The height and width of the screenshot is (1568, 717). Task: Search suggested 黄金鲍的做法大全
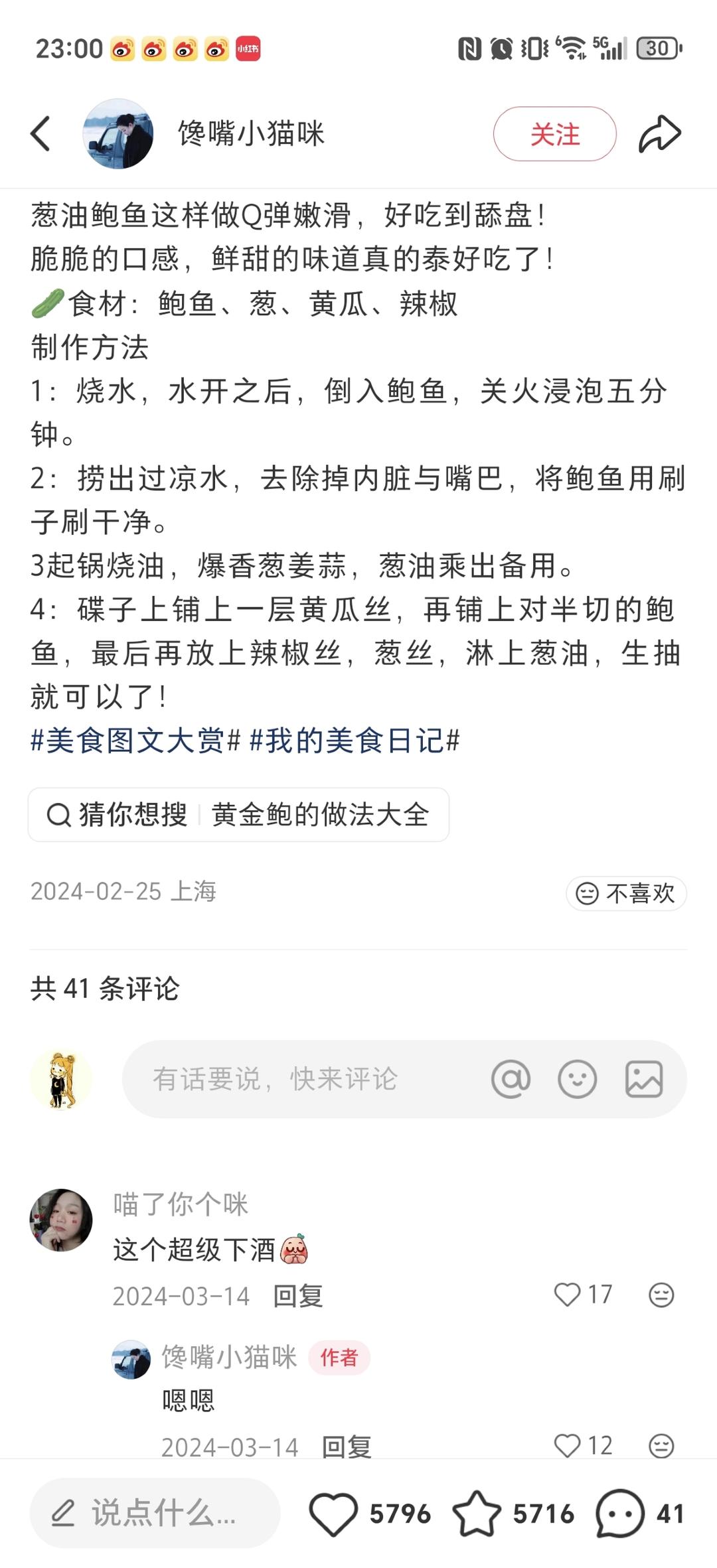320,814
